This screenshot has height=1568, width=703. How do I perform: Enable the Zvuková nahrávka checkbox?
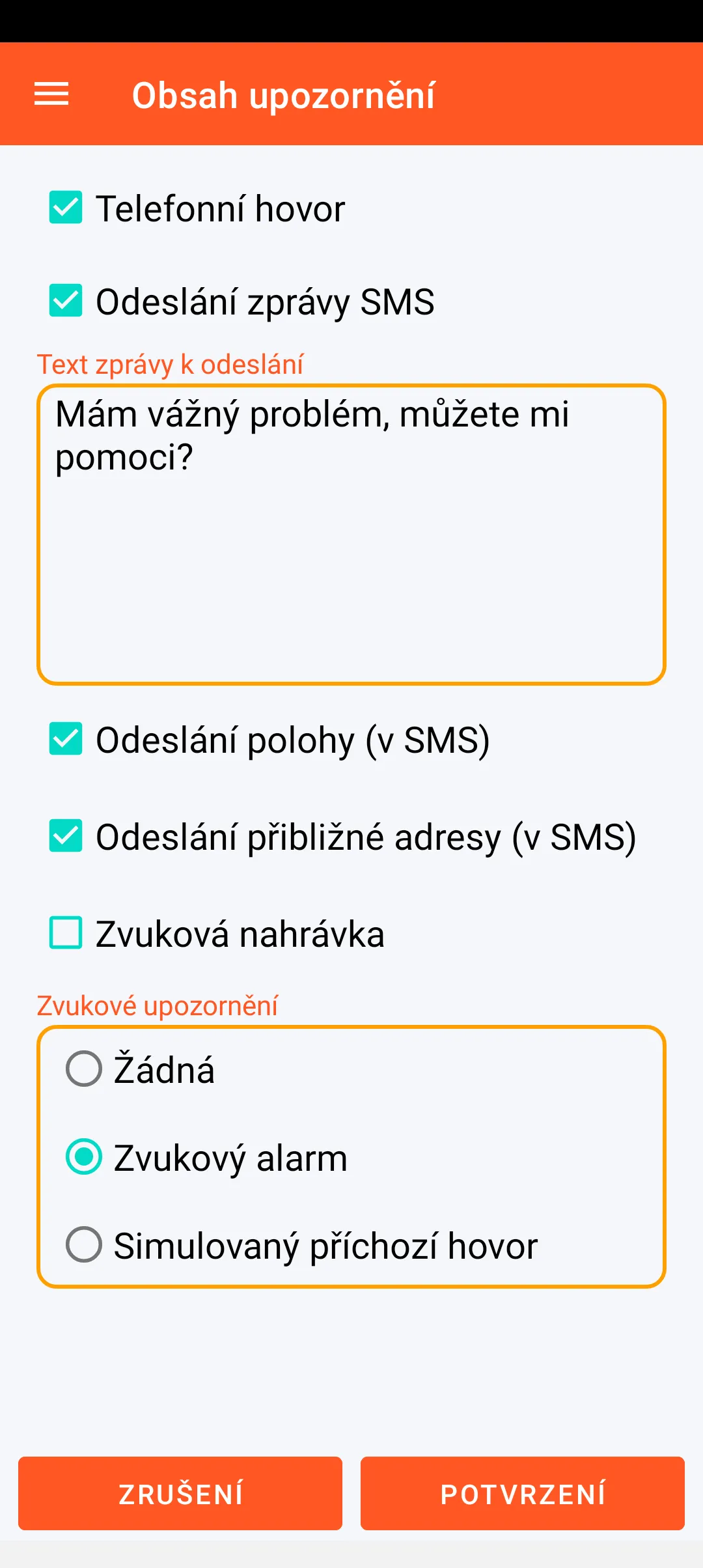66,933
